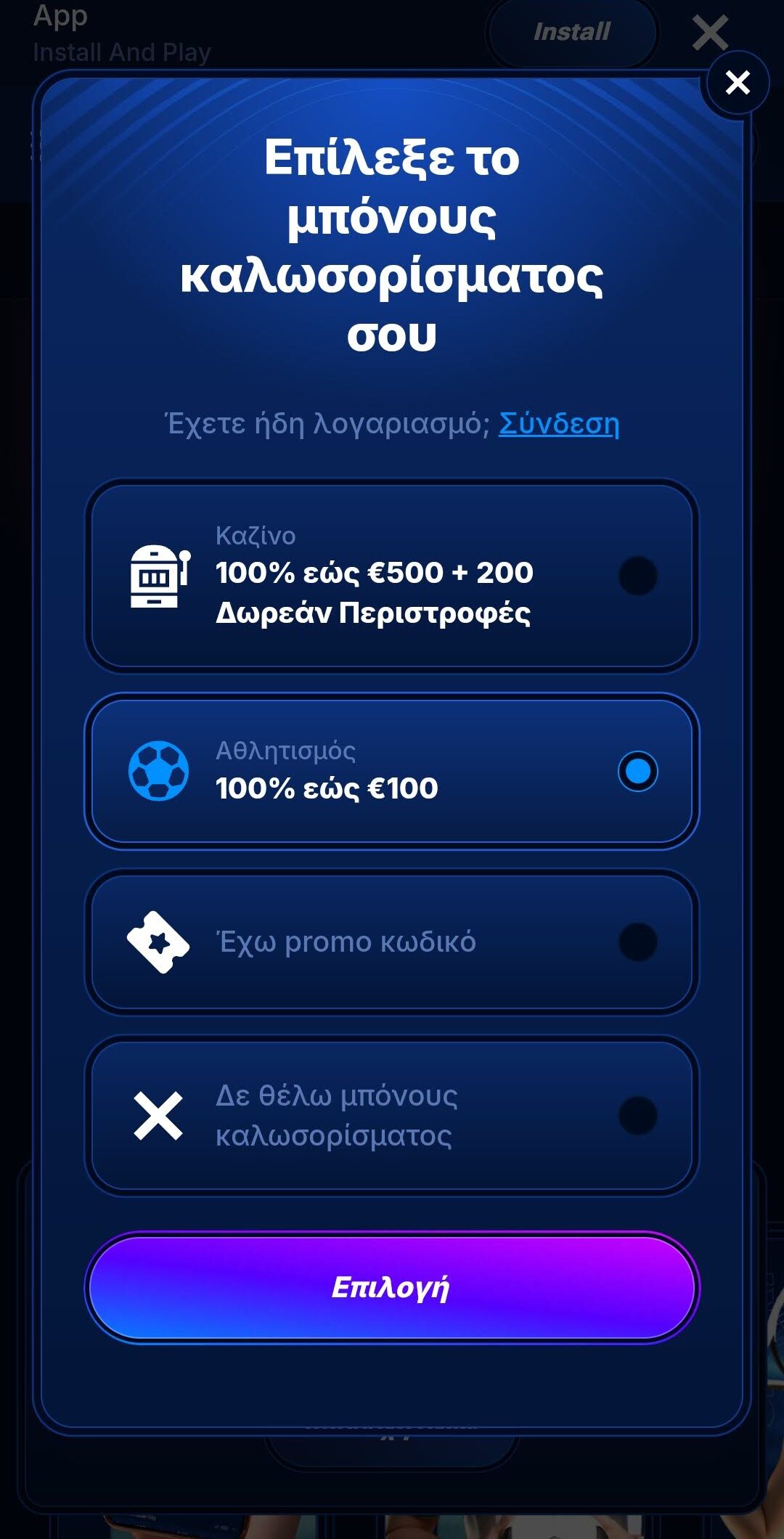Select the Αθλητισμός 100% έως €100 bonus
The height and width of the screenshot is (1539, 784).
point(392,771)
